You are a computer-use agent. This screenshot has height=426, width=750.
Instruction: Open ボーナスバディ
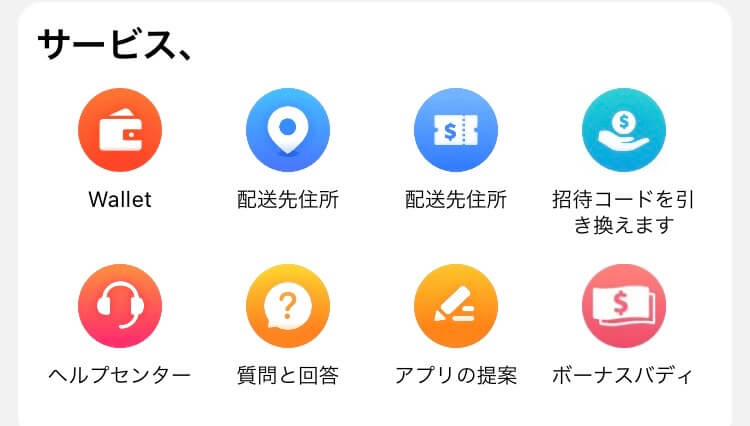pyautogui.click(x=624, y=306)
